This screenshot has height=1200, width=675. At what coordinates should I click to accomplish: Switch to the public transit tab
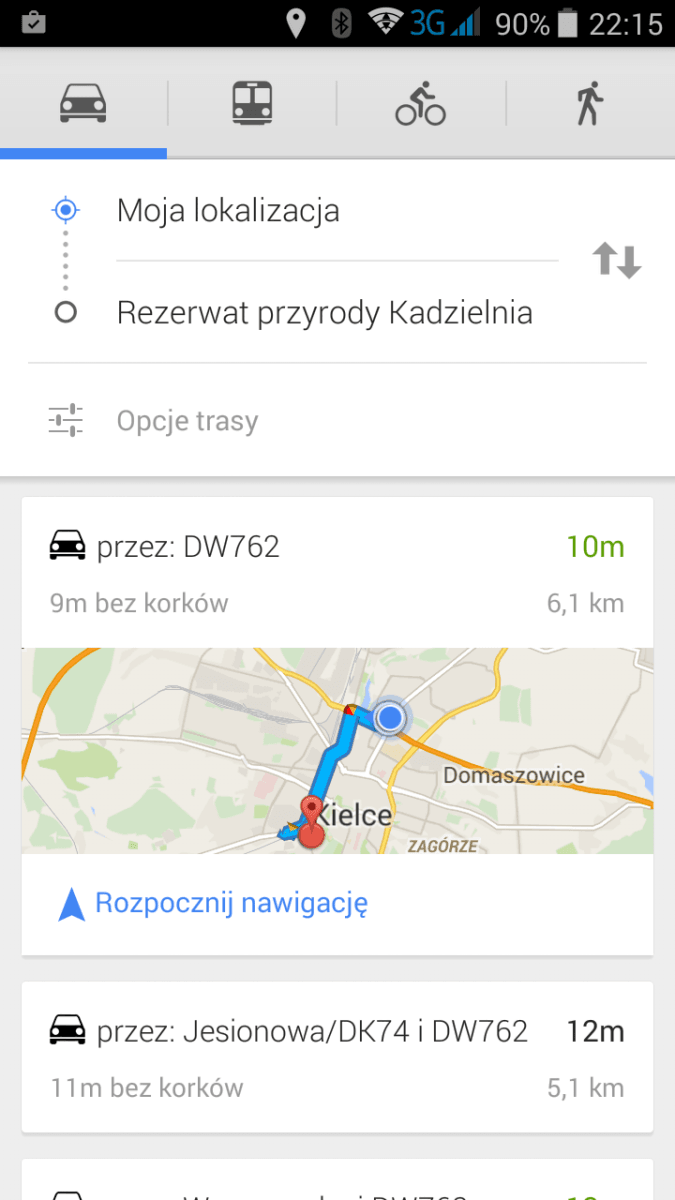pyautogui.click(x=252, y=103)
